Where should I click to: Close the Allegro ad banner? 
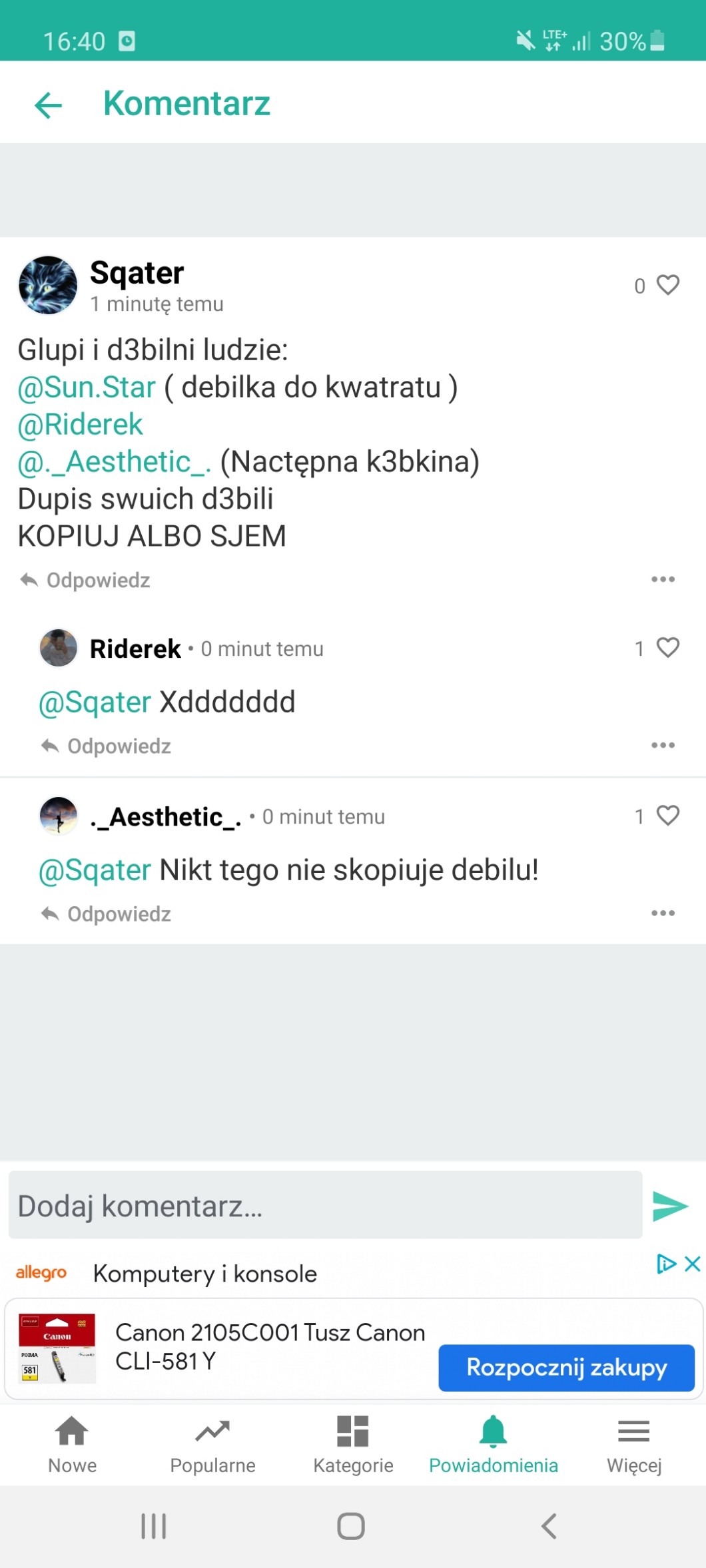(693, 1264)
